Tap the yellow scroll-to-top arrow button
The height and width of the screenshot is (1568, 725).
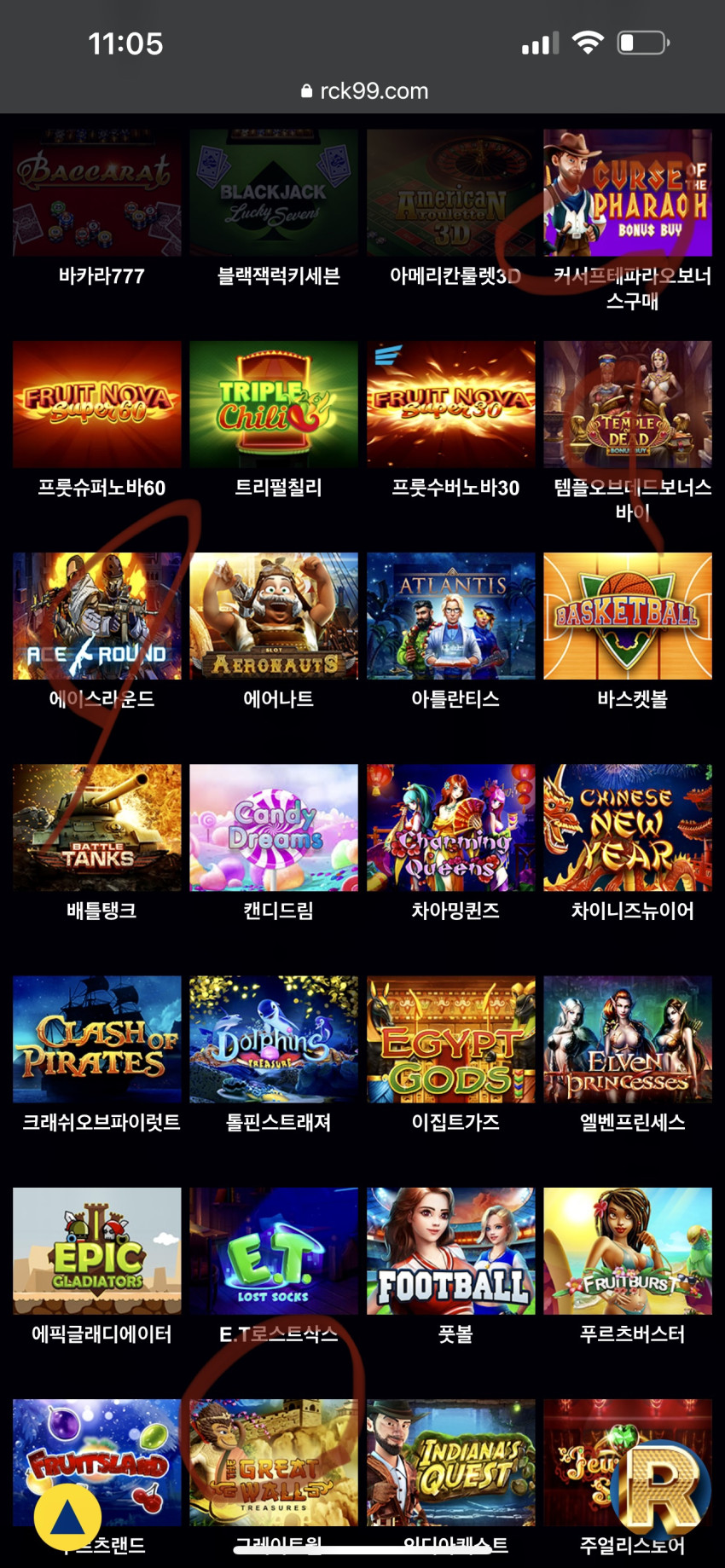tap(67, 1517)
